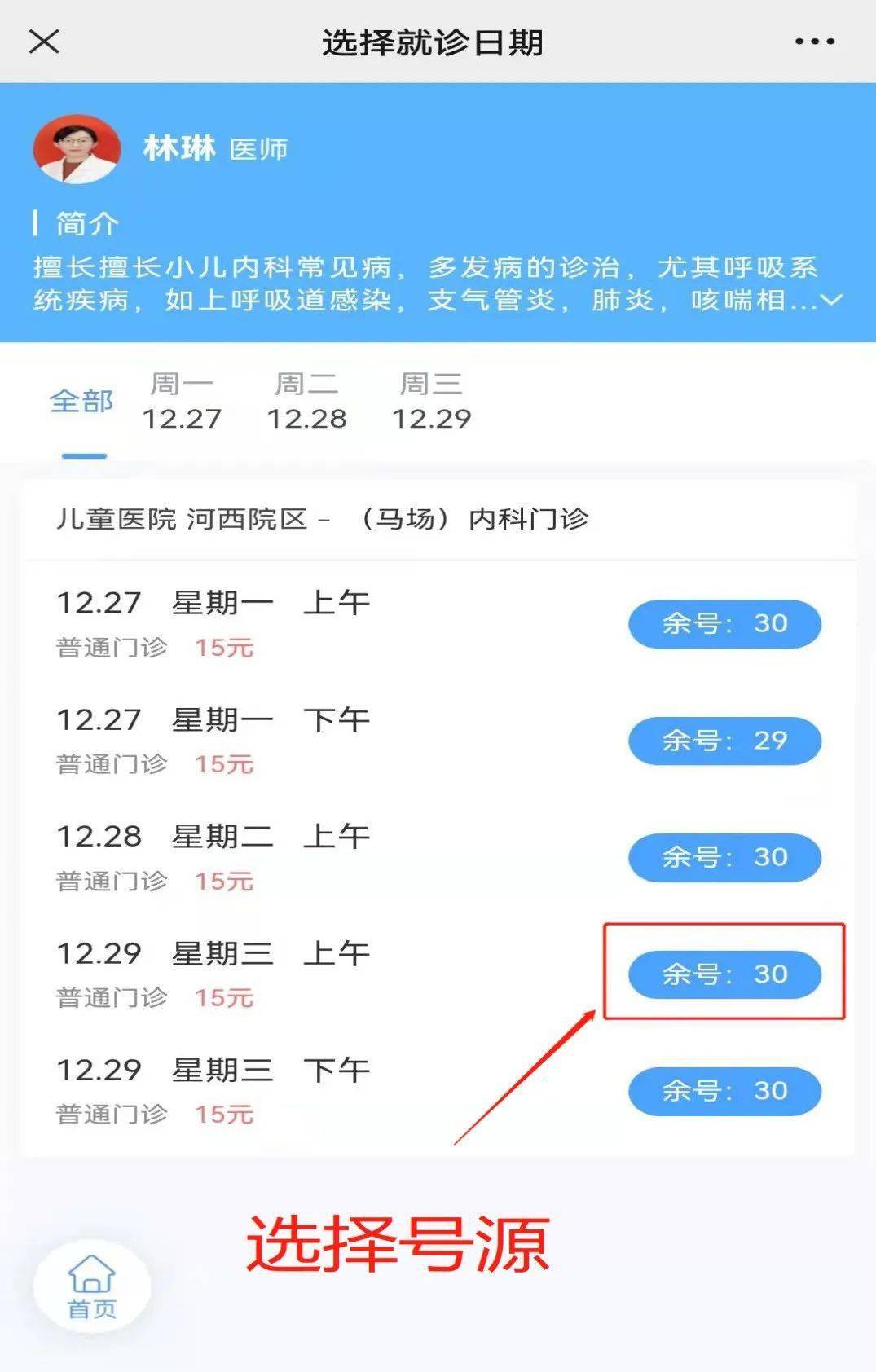Go to the 首页 home page
The width and height of the screenshot is (876, 1372).
click(92, 1286)
